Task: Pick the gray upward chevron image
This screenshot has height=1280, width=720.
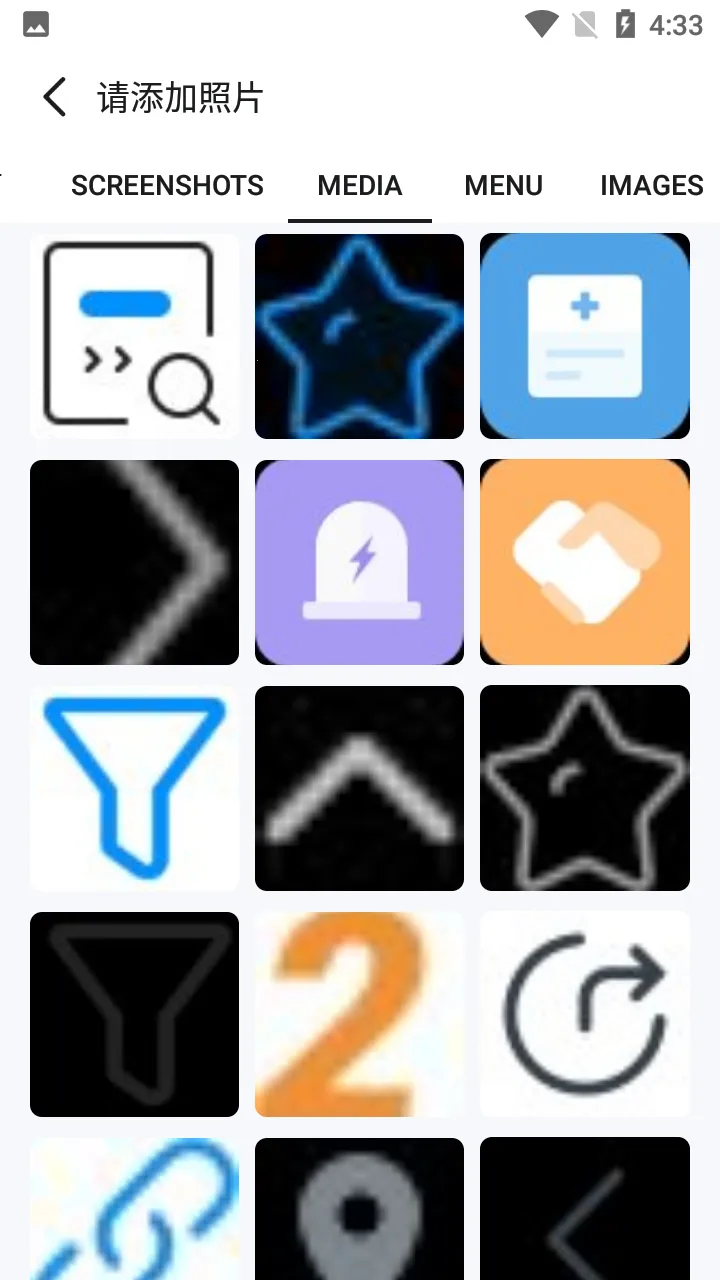Action: [x=360, y=788]
